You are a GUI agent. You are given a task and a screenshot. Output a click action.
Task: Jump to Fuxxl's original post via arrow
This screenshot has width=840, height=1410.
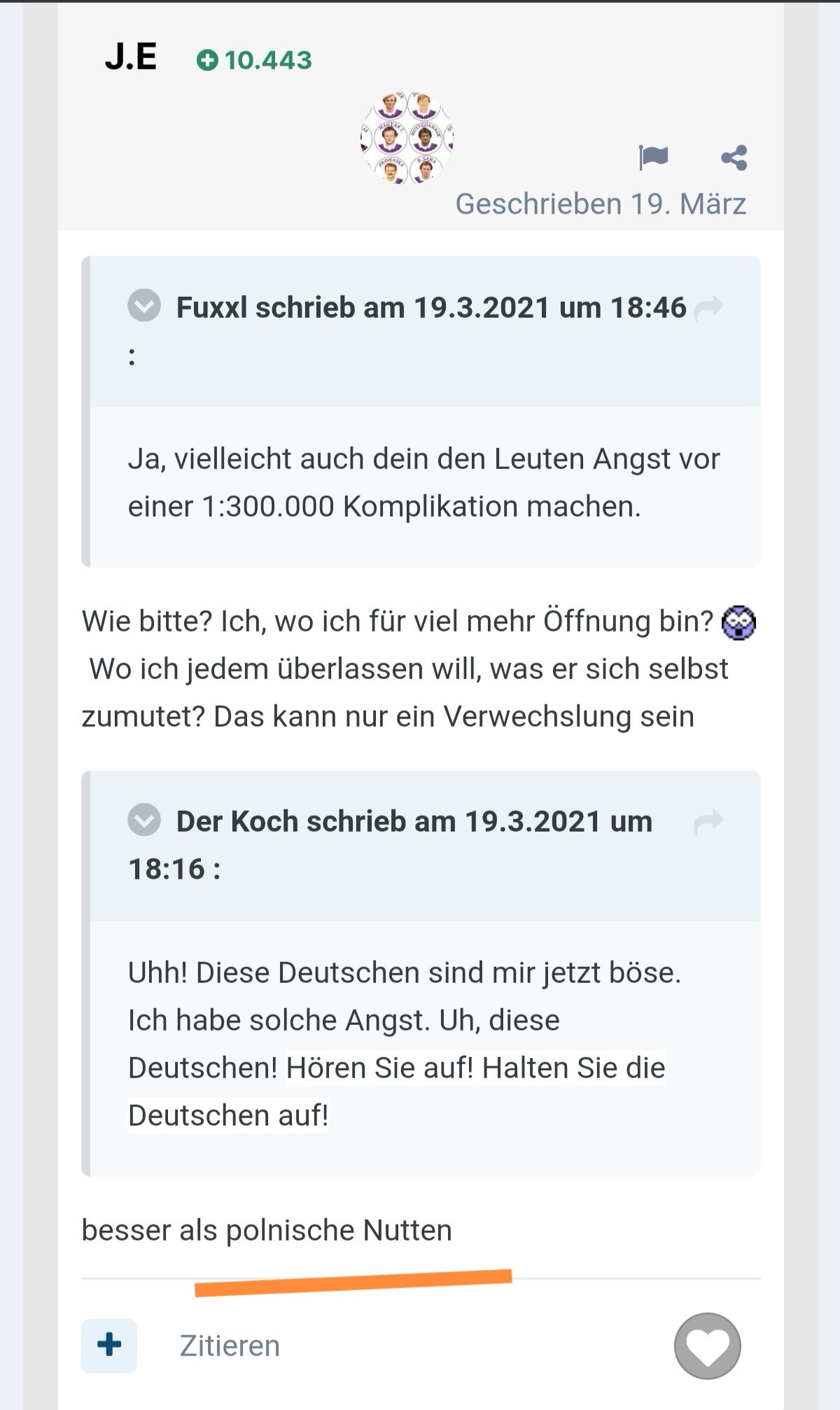coord(708,308)
